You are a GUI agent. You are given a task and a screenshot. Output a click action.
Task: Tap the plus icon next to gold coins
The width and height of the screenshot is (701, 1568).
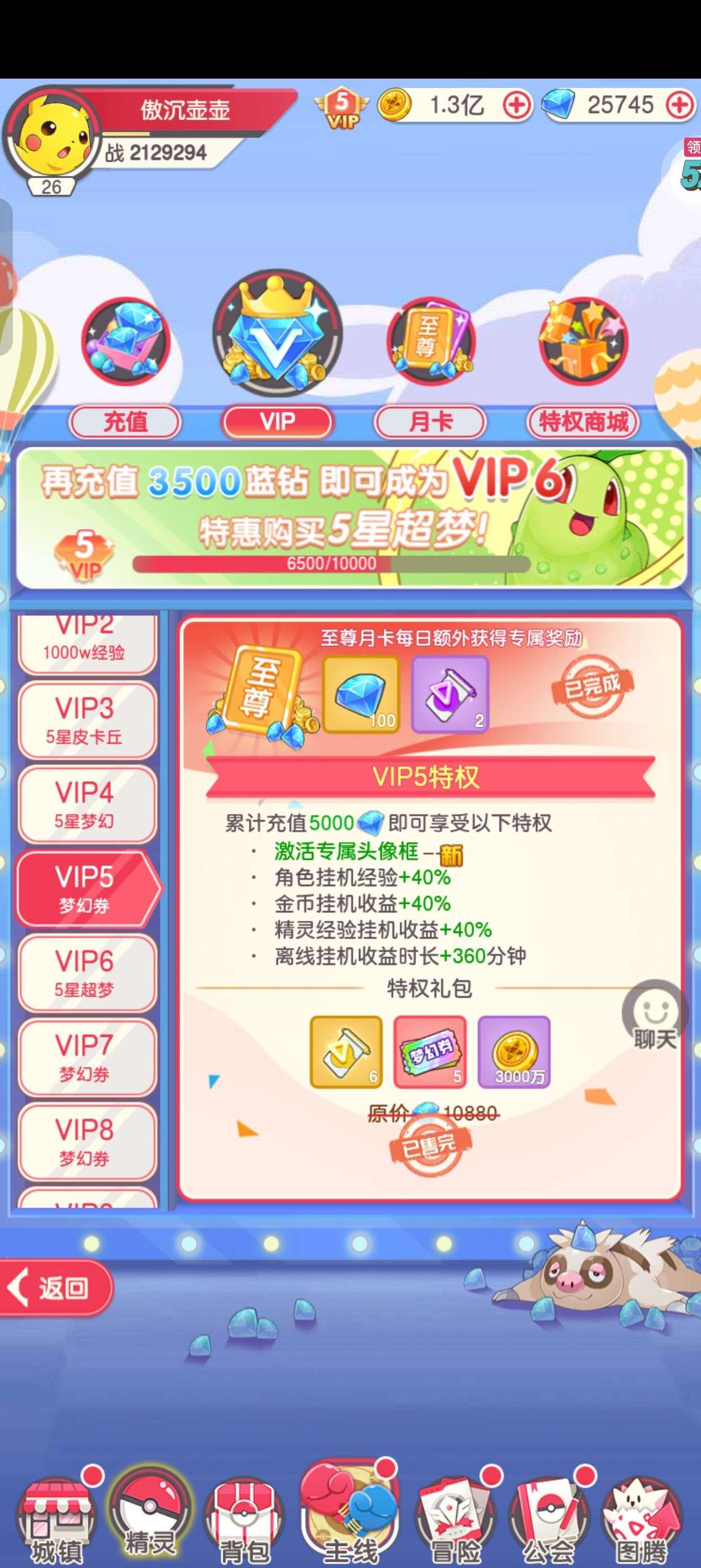click(517, 105)
